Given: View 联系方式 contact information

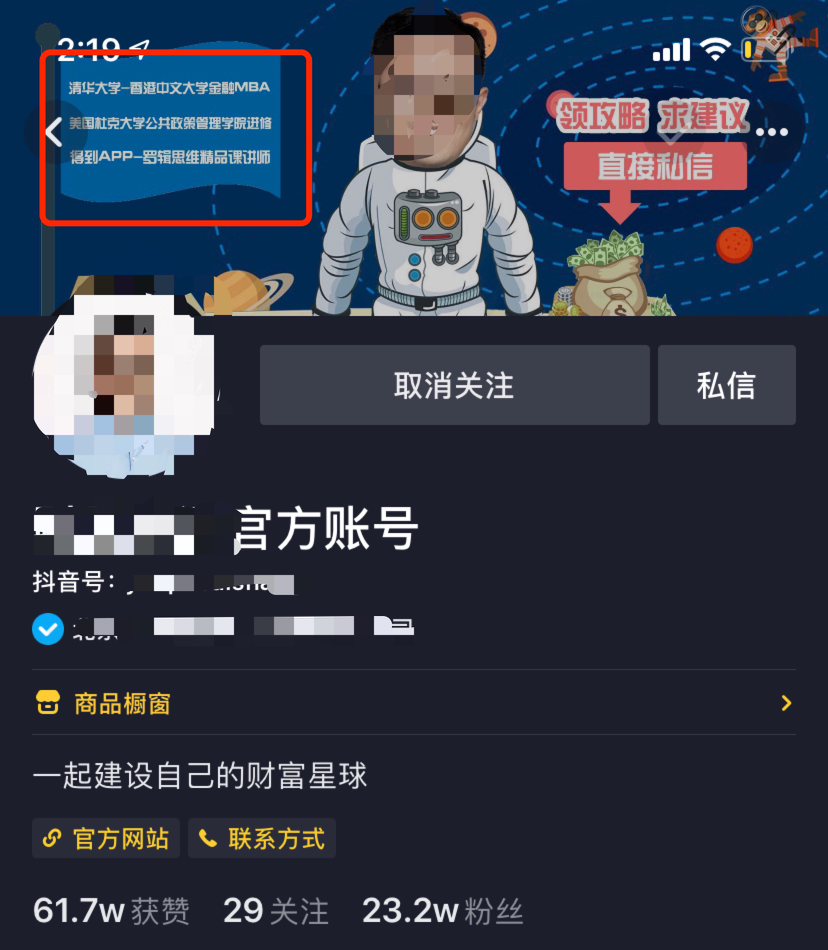Looking at the screenshot, I should [262, 838].
